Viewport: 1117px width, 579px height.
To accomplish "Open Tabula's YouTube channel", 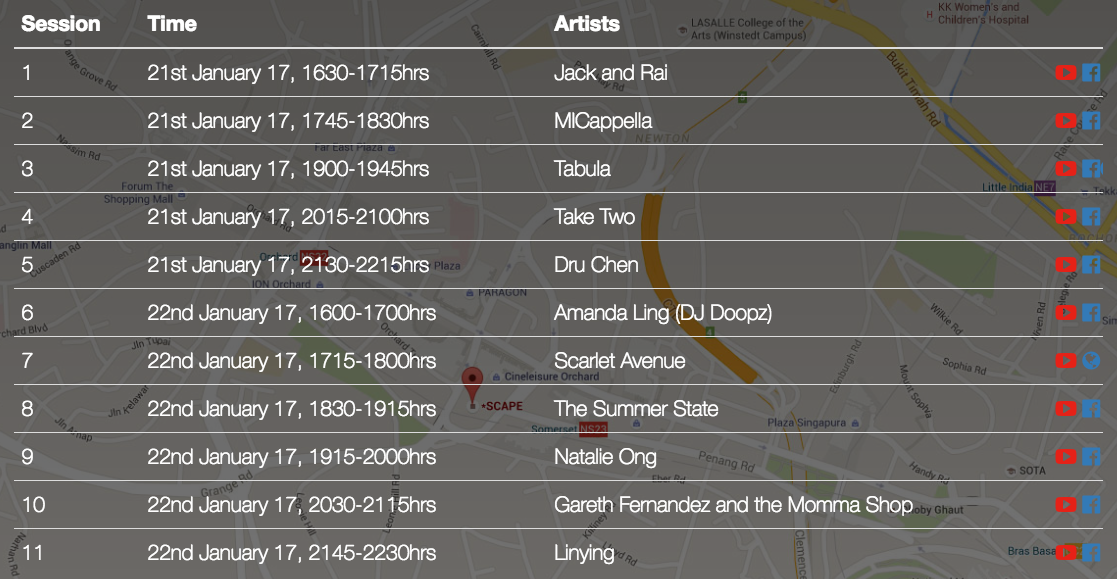I will 1066,169.
